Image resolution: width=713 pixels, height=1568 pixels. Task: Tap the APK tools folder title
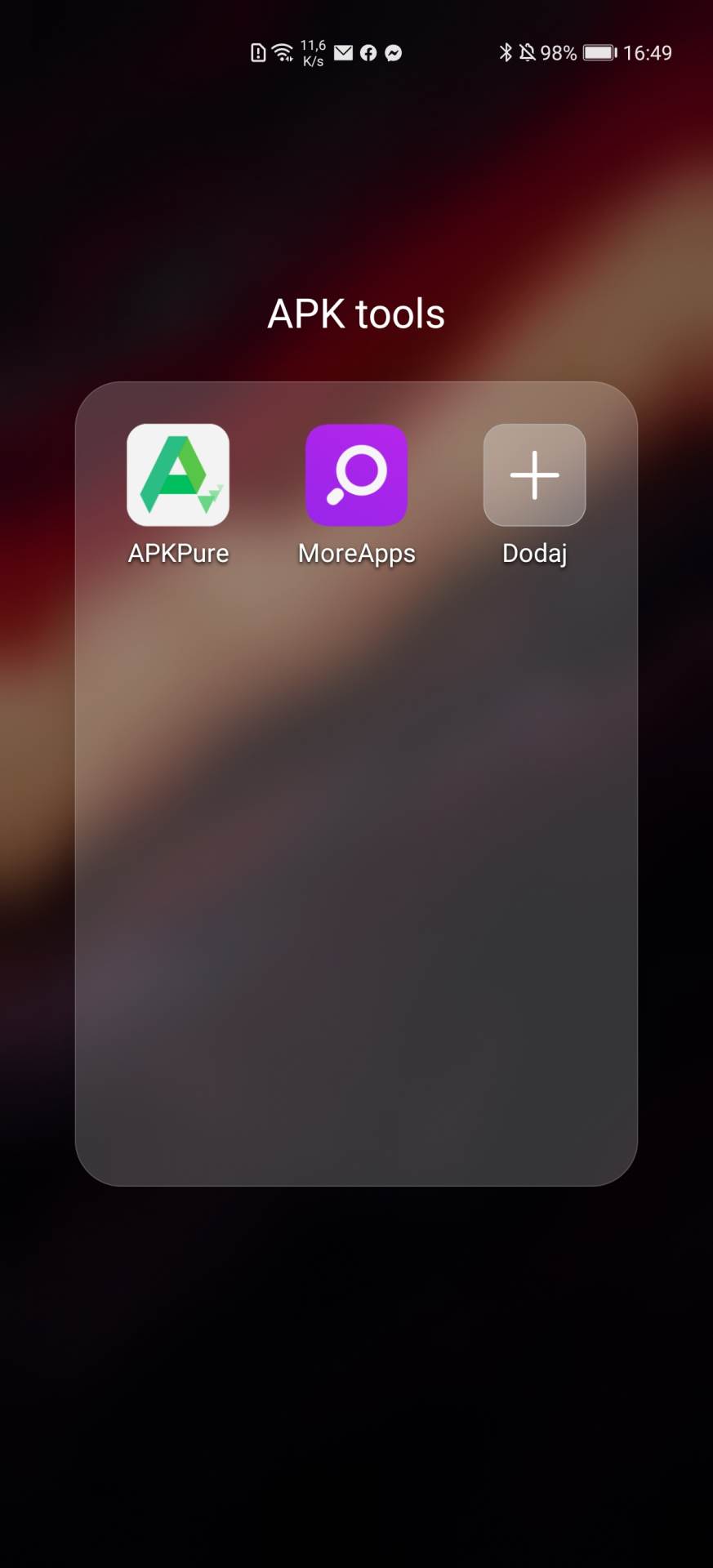(356, 313)
